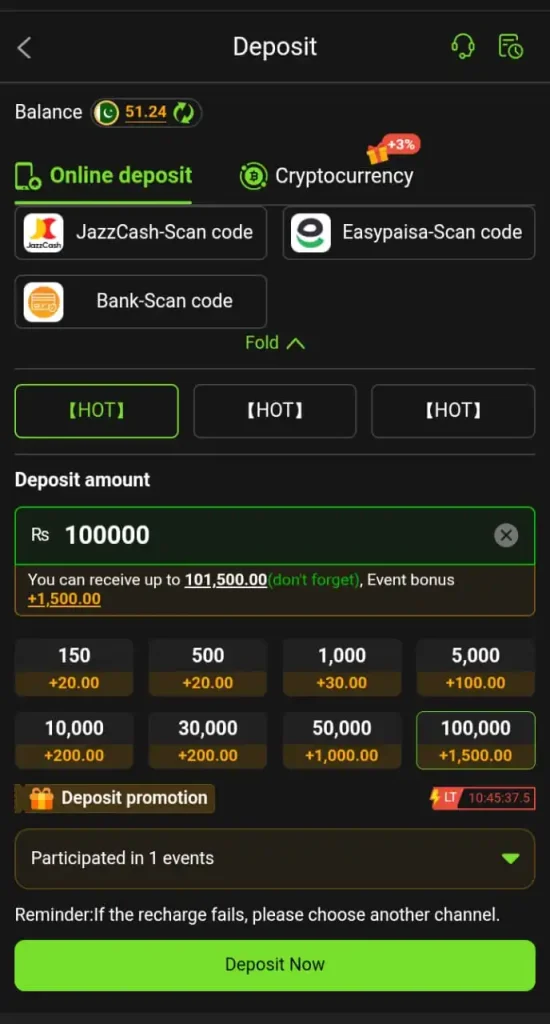Choose the 5,000 amount preset

476,667
